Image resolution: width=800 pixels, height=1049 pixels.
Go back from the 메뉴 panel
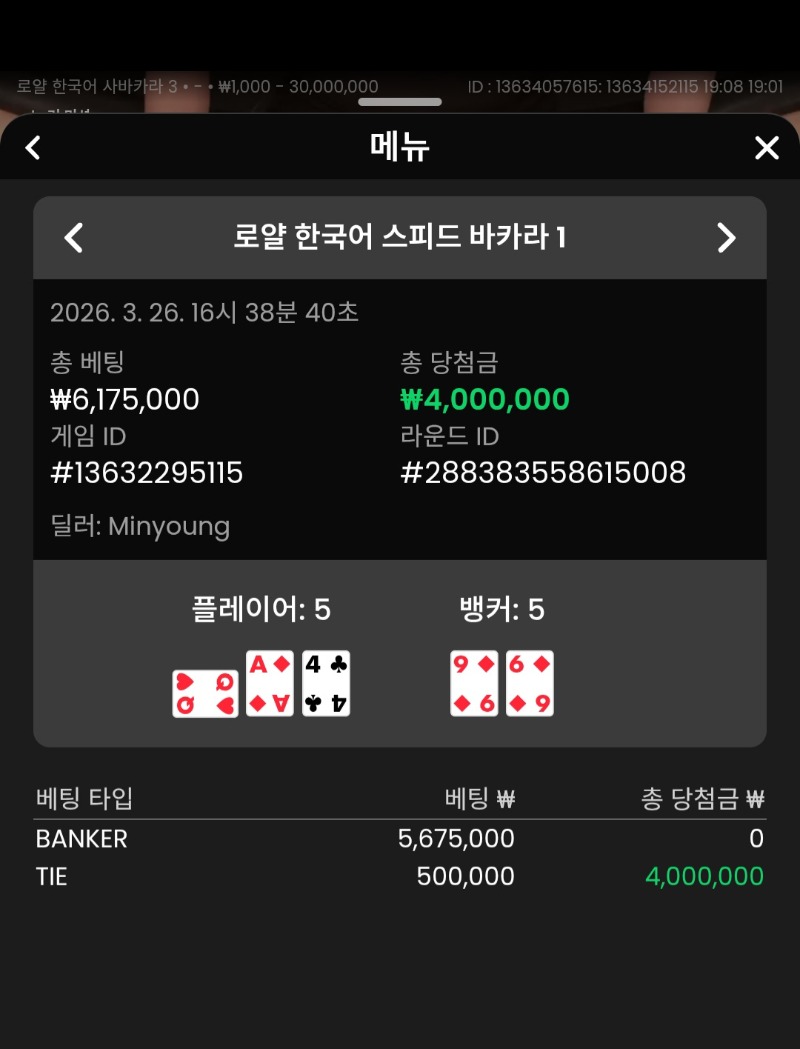33,148
